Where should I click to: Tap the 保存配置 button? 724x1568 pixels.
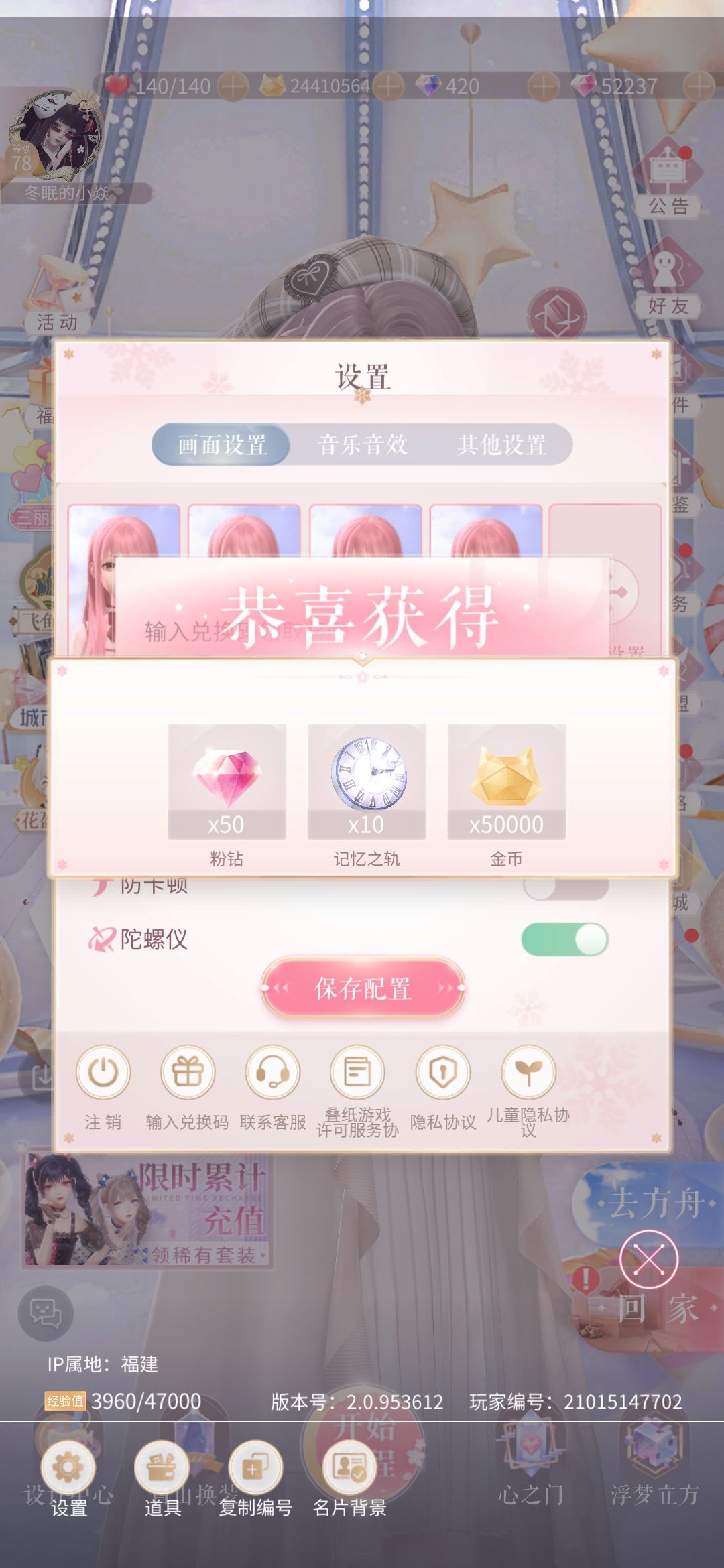pos(363,988)
